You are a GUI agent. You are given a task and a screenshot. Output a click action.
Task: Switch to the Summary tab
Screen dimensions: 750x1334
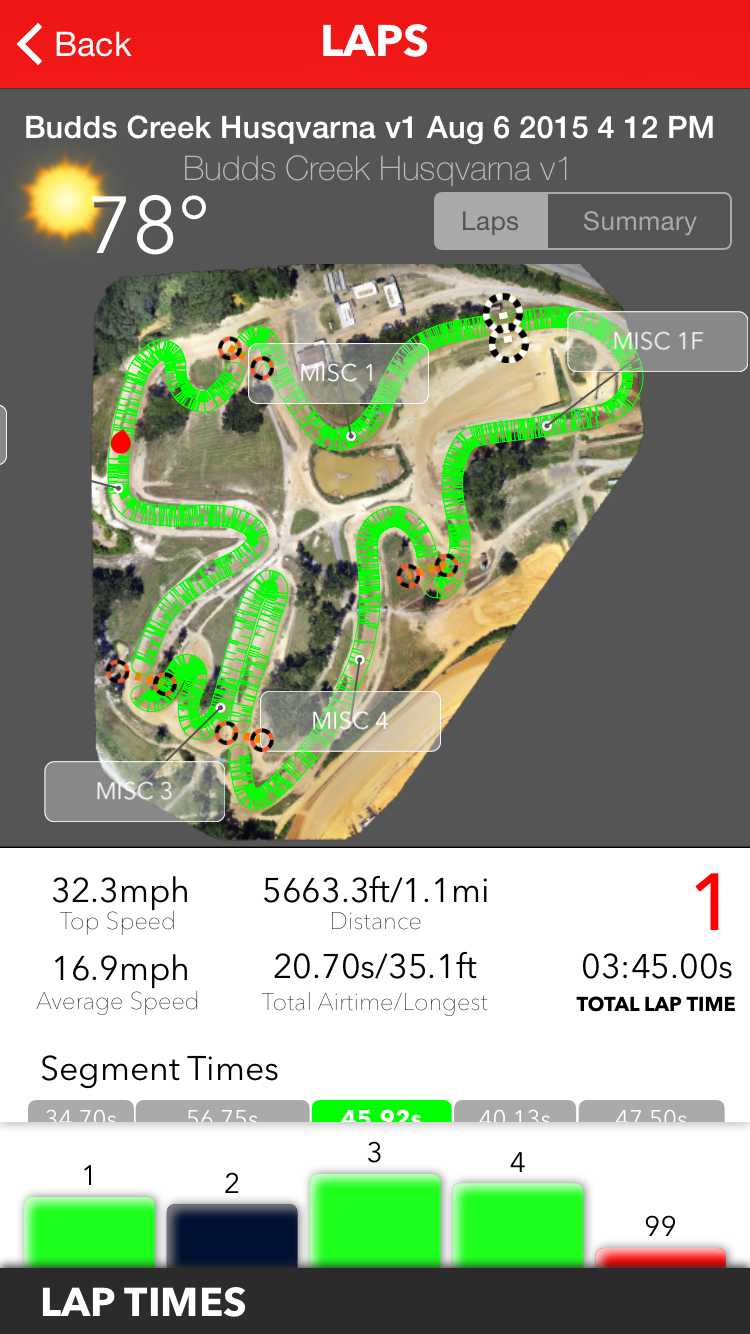tap(639, 221)
